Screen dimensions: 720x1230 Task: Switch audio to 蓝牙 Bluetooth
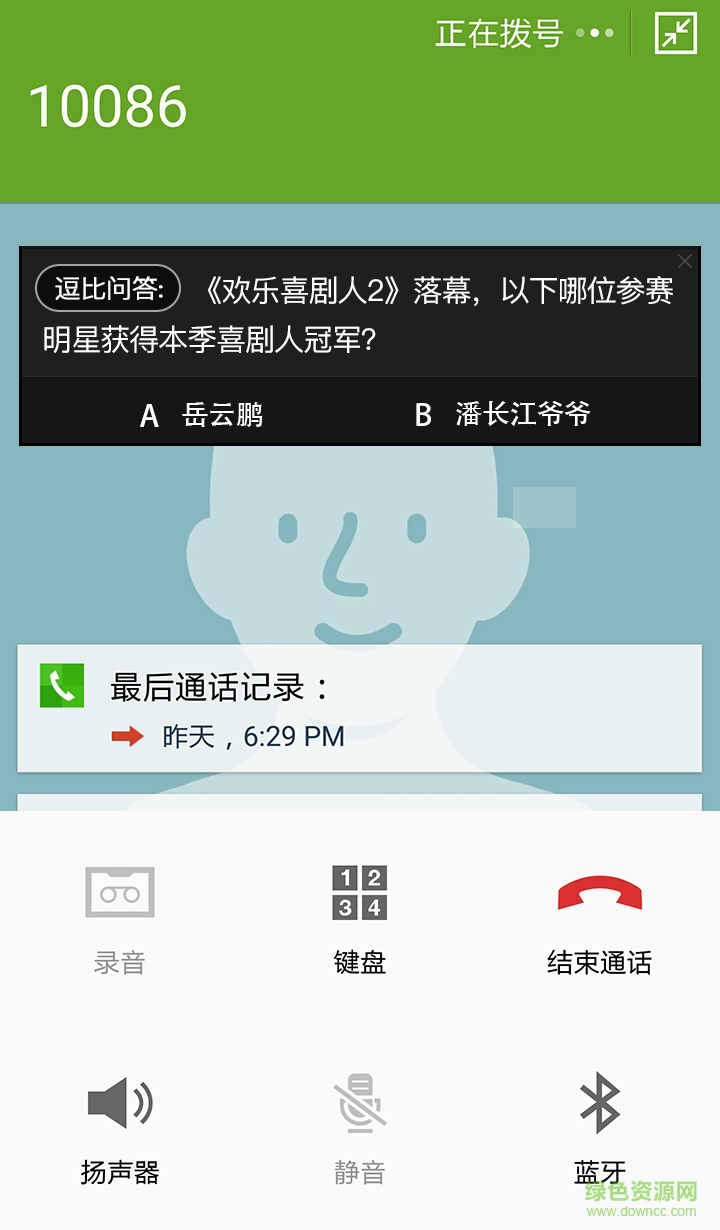point(599,1128)
